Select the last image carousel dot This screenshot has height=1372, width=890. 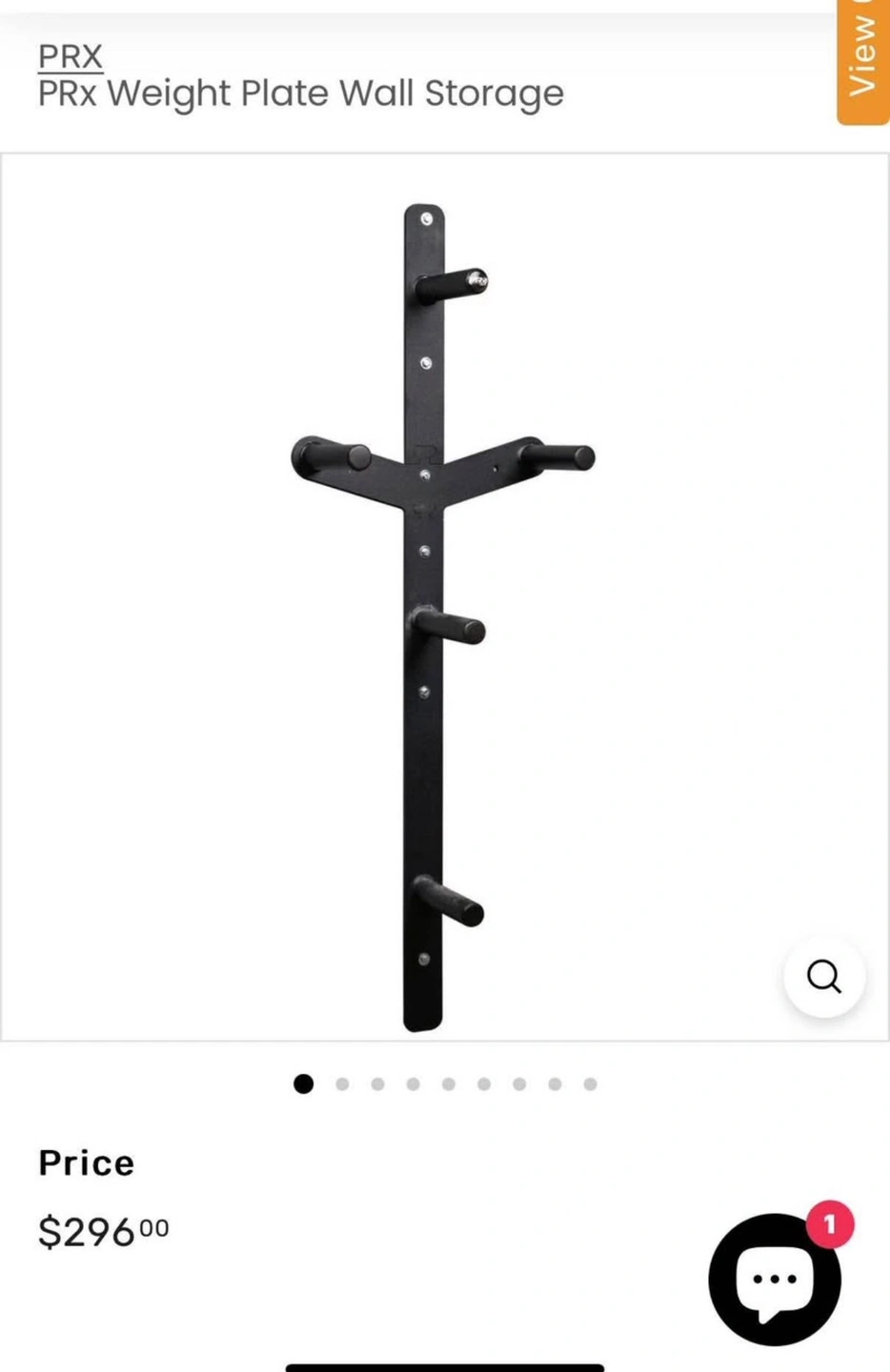[591, 1084]
